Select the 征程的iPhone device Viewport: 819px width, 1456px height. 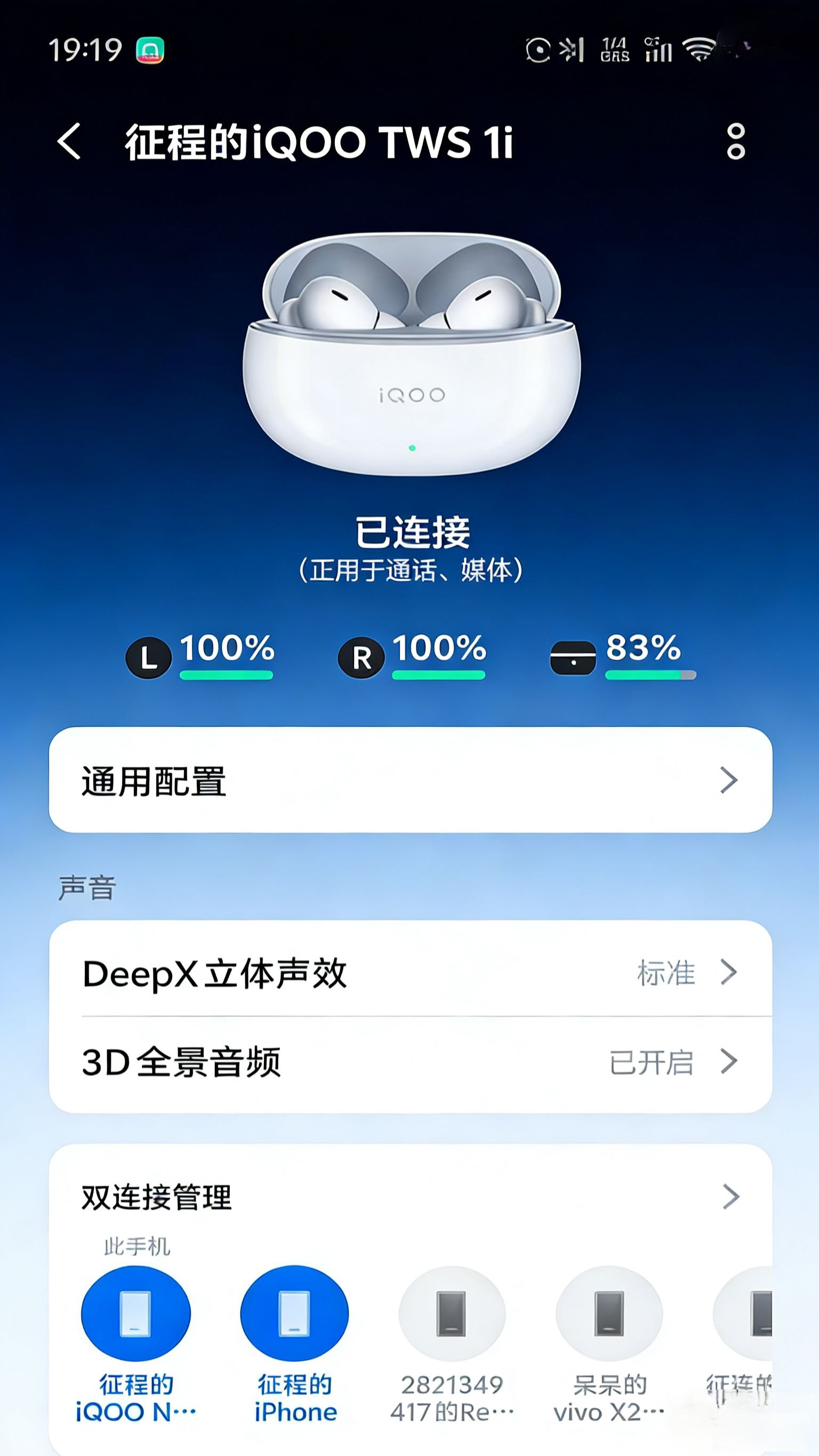[x=295, y=1314]
